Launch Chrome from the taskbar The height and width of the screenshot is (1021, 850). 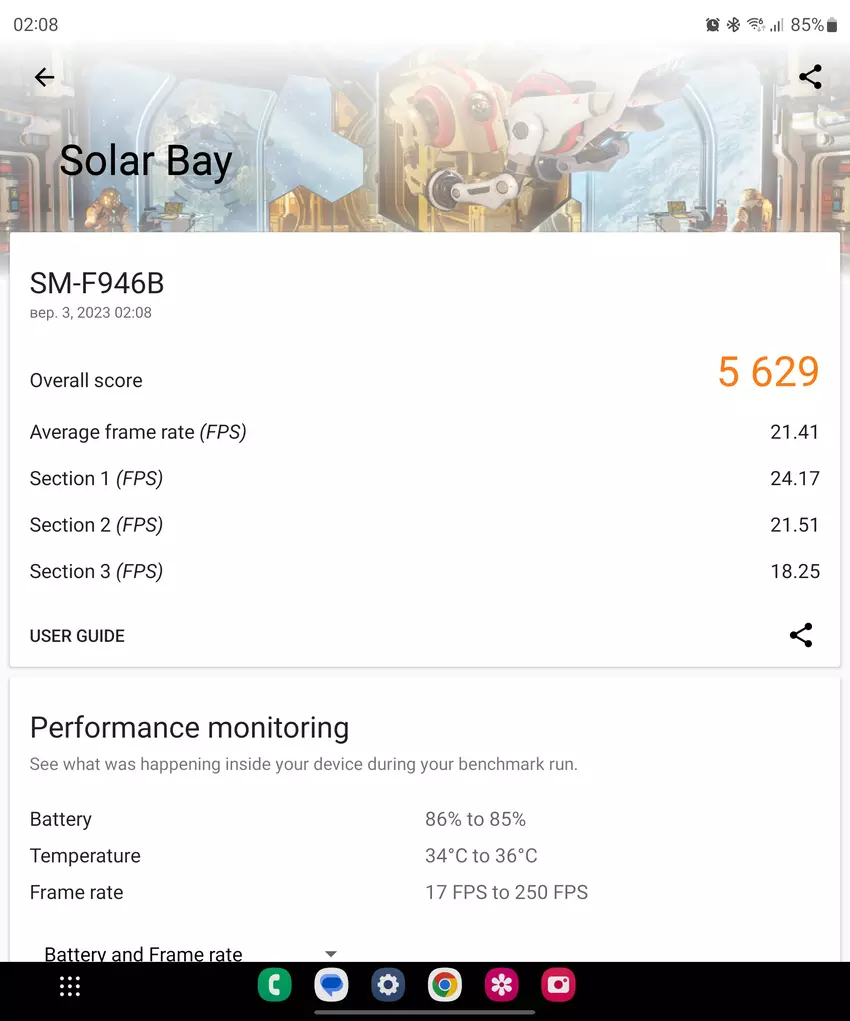pyautogui.click(x=445, y=986)
